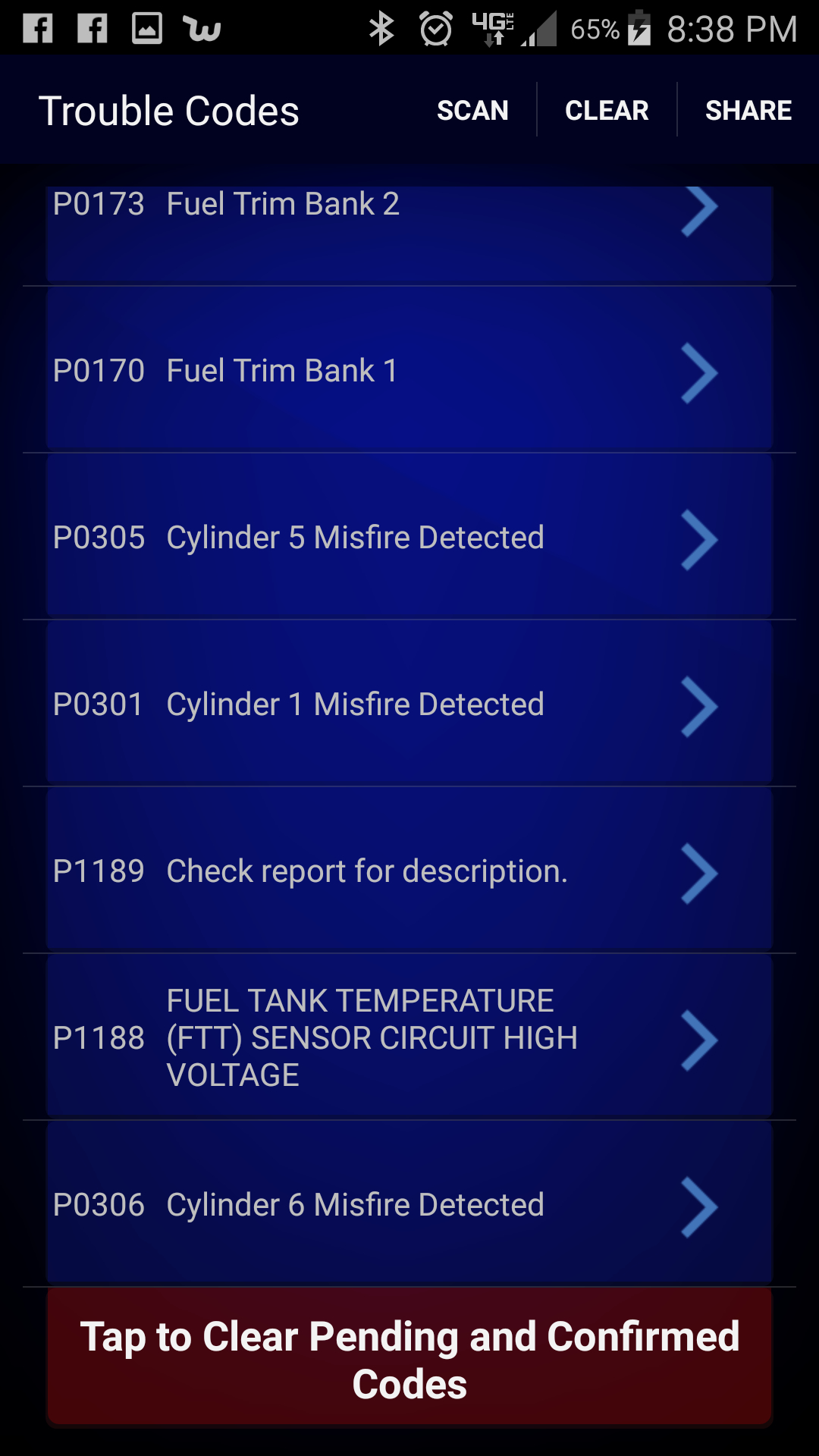819x1456 pixels.
Task: View P0301 Cylinder 1 Misfire Detected
Action: (x=409, y=704)
